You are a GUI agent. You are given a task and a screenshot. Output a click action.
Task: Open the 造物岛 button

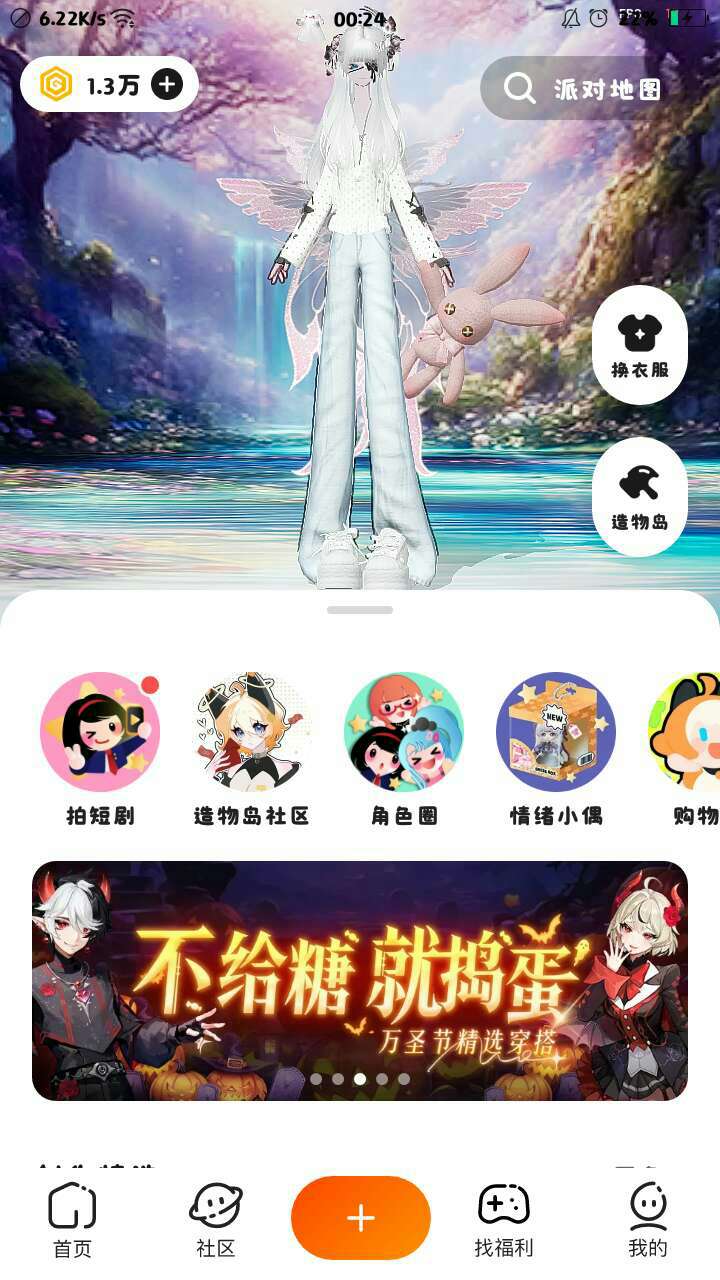(640, 497)
